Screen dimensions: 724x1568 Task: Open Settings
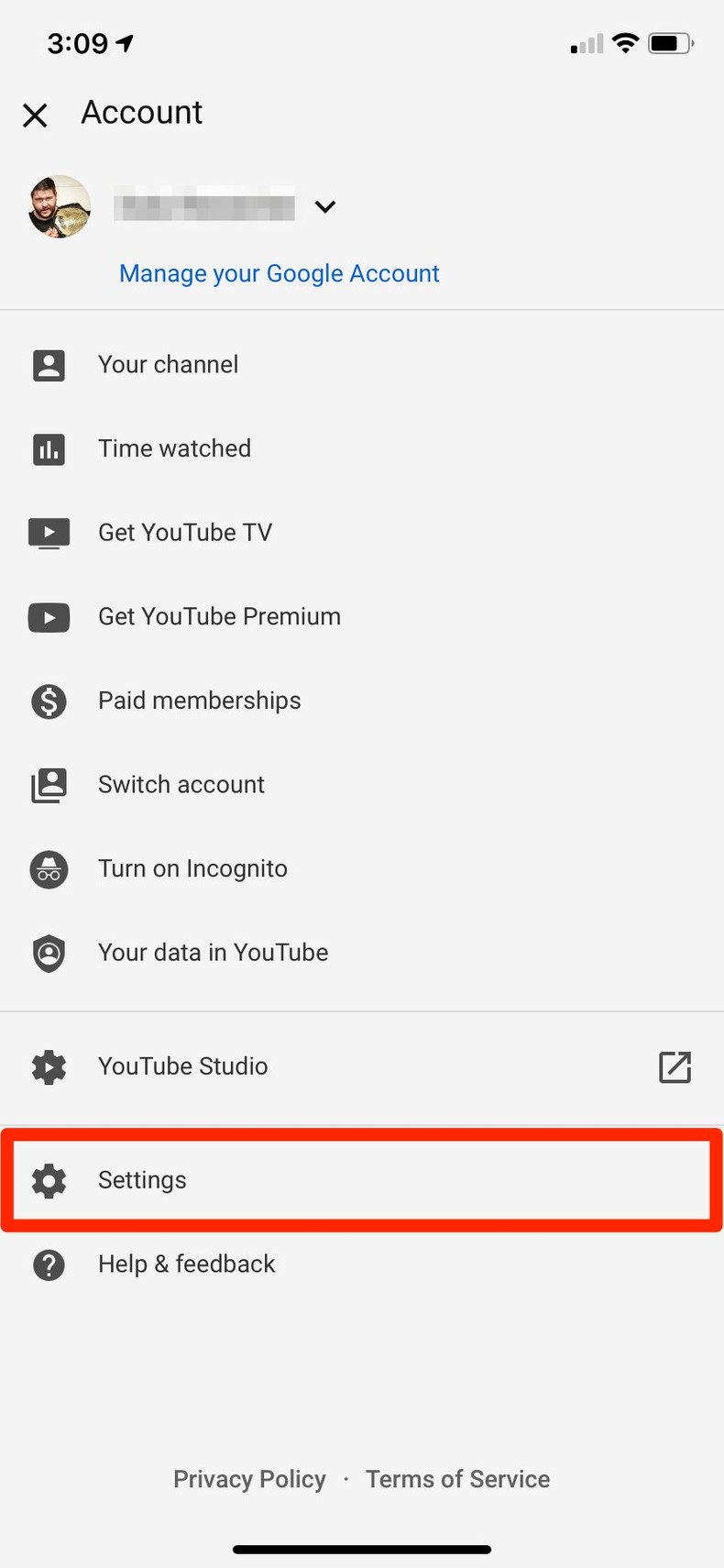pos(142,1180)
